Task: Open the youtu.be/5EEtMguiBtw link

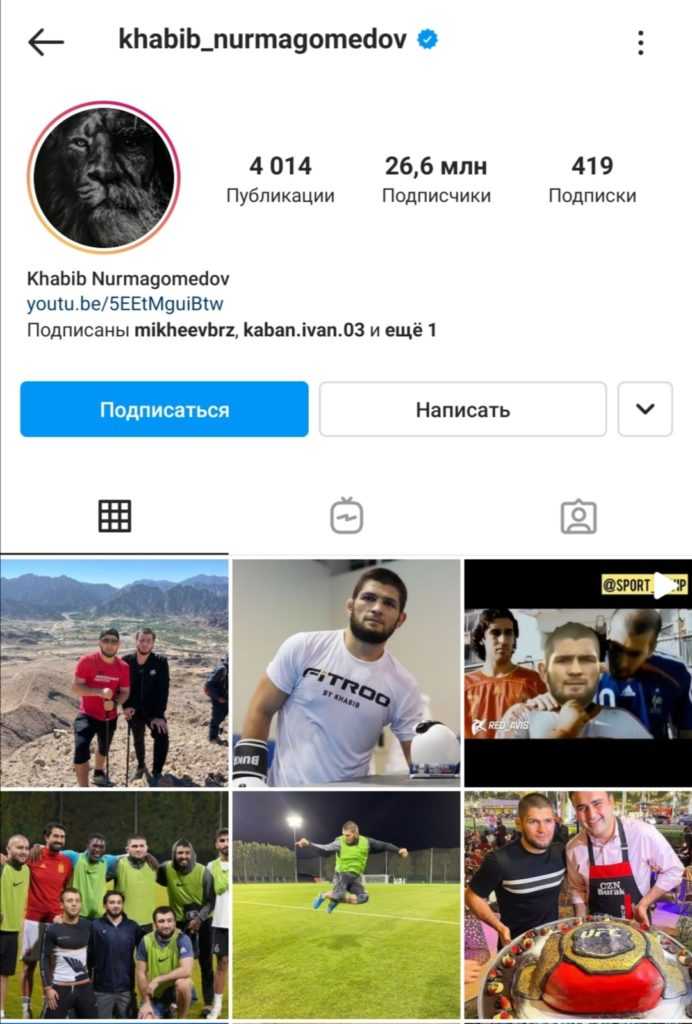Action: [x=125, y=304]
